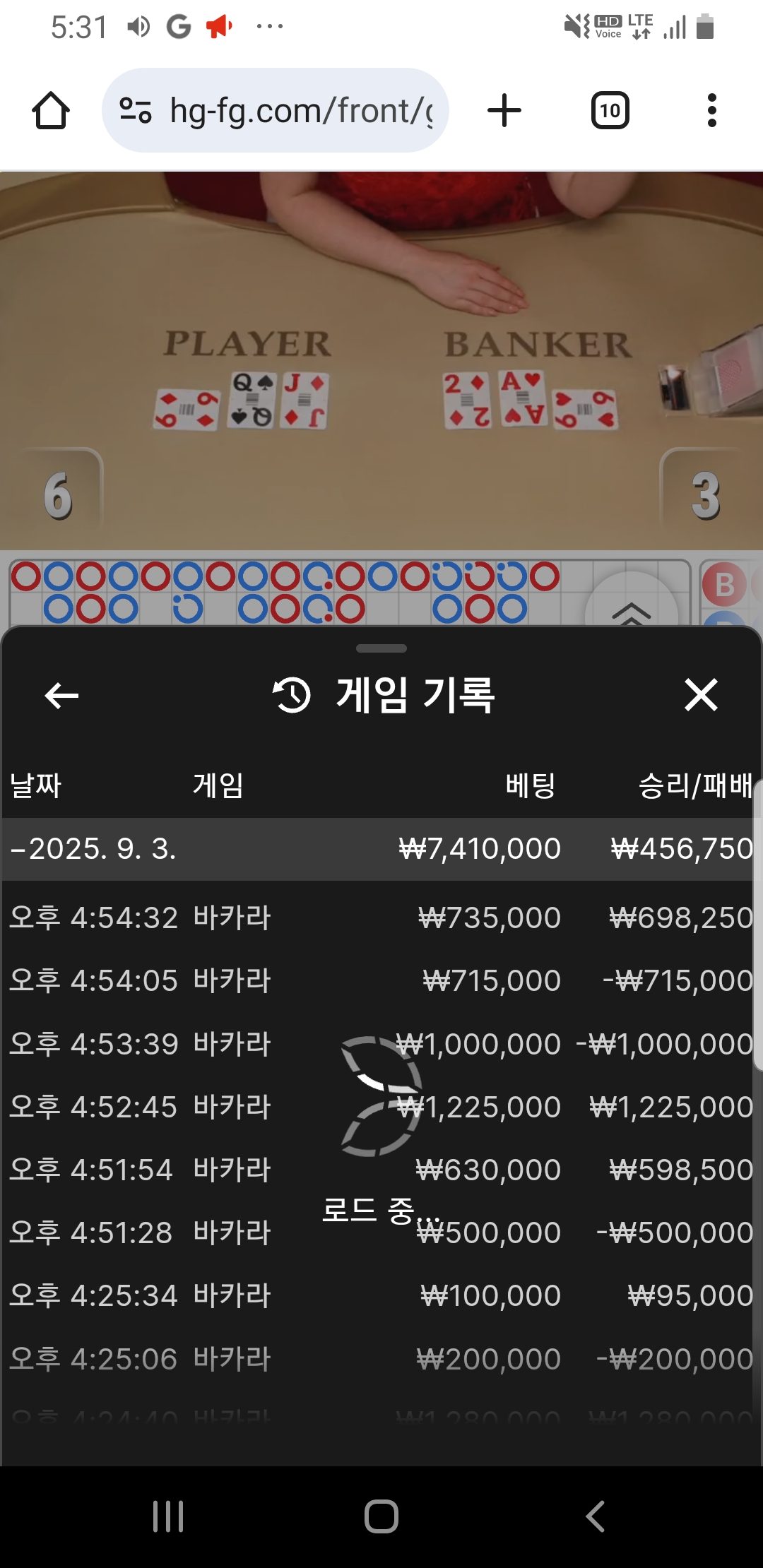Close the game history panel

pos(701,695)
